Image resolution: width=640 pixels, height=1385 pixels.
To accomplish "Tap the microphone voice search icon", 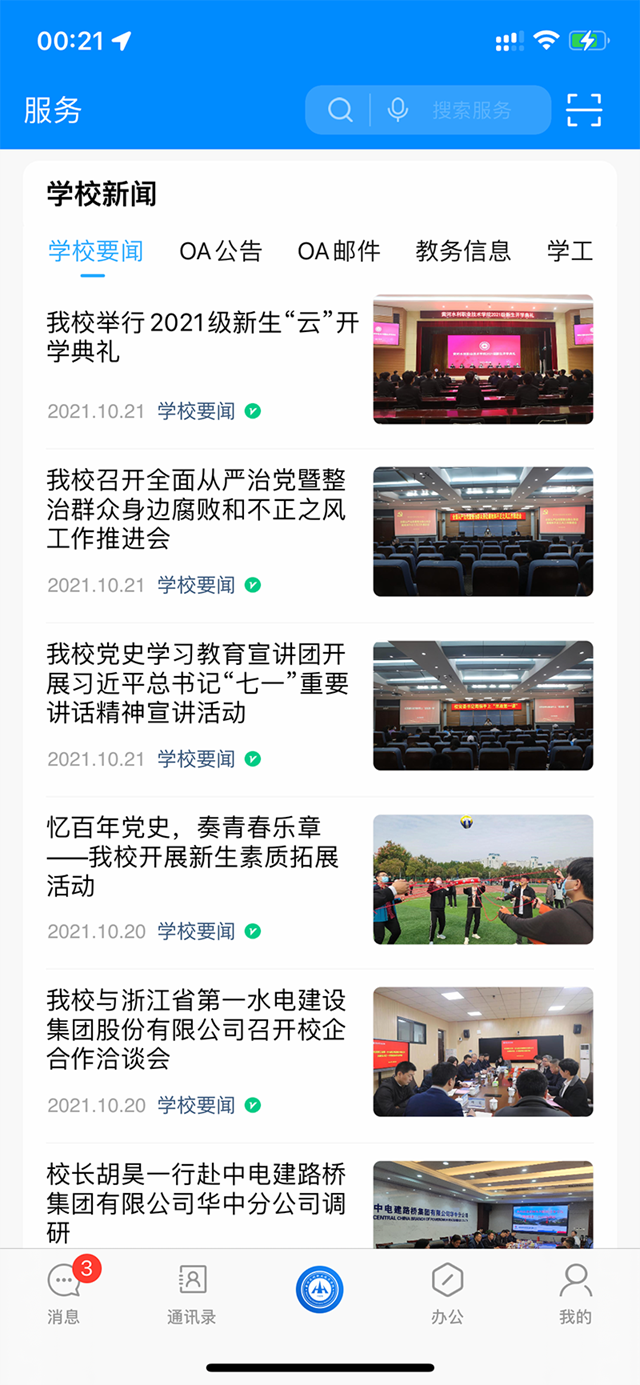I will (x=398, y=110).
